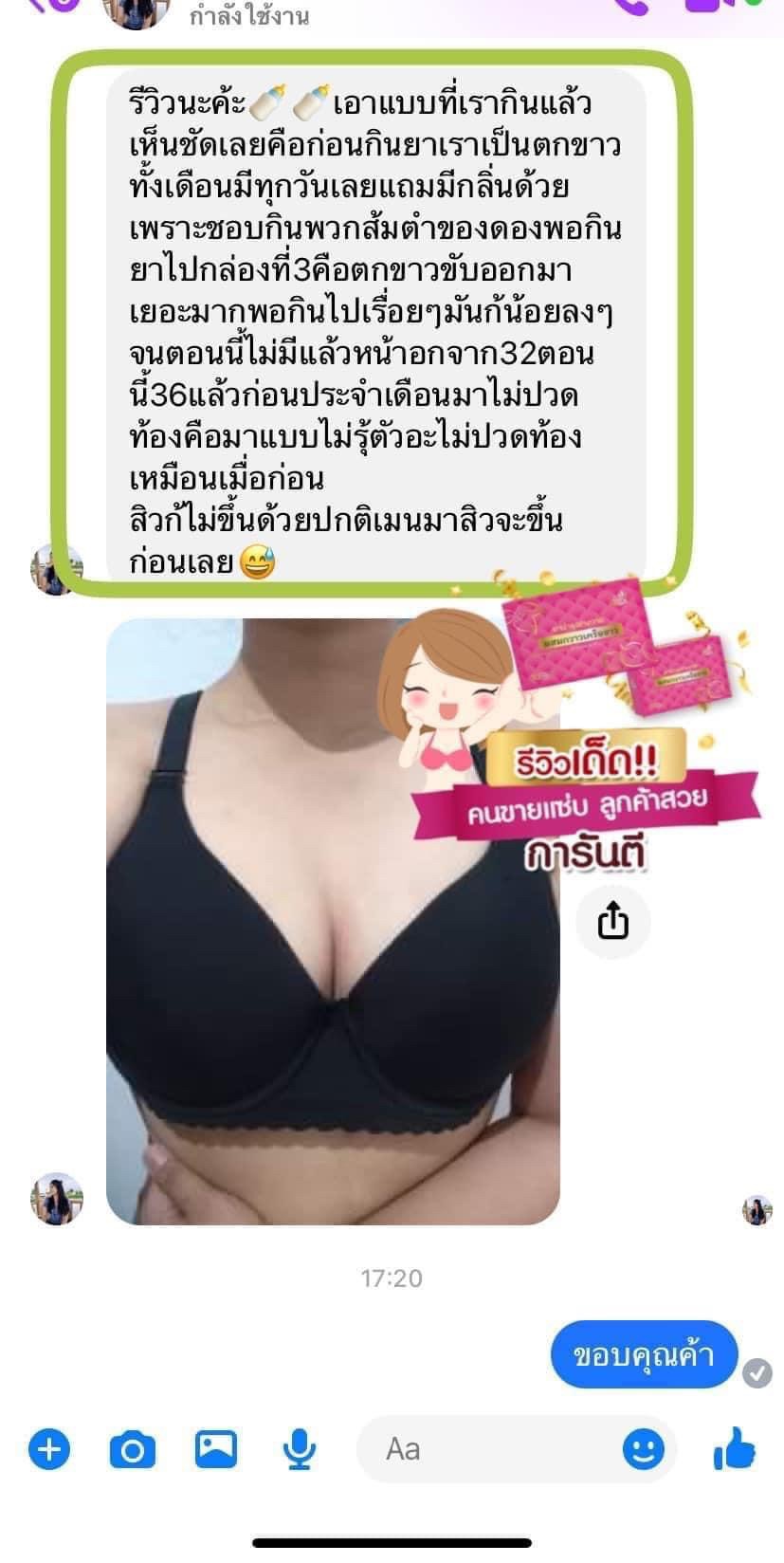Record a voice message with the microphone
784x1563 pixels.
pos(300,1449)
